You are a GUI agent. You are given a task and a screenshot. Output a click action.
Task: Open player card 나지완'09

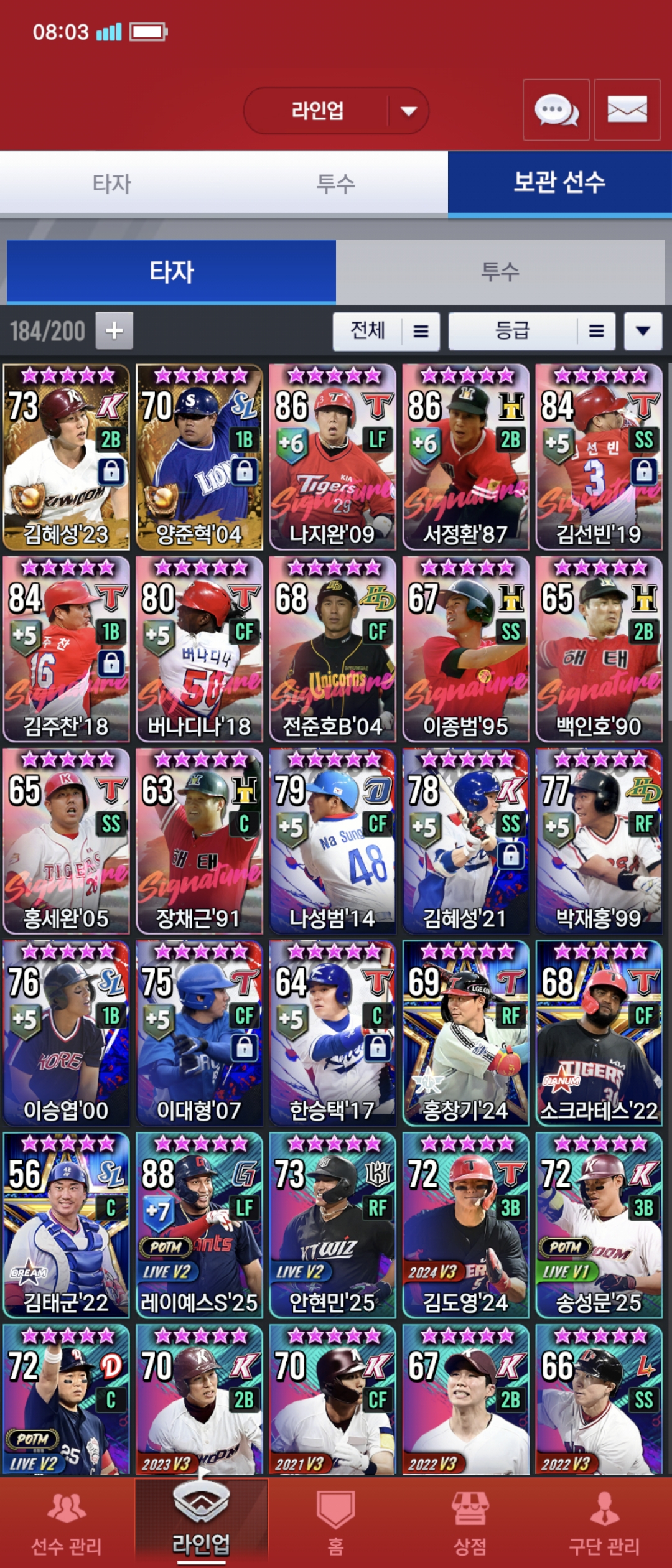[x=332, y=457]
